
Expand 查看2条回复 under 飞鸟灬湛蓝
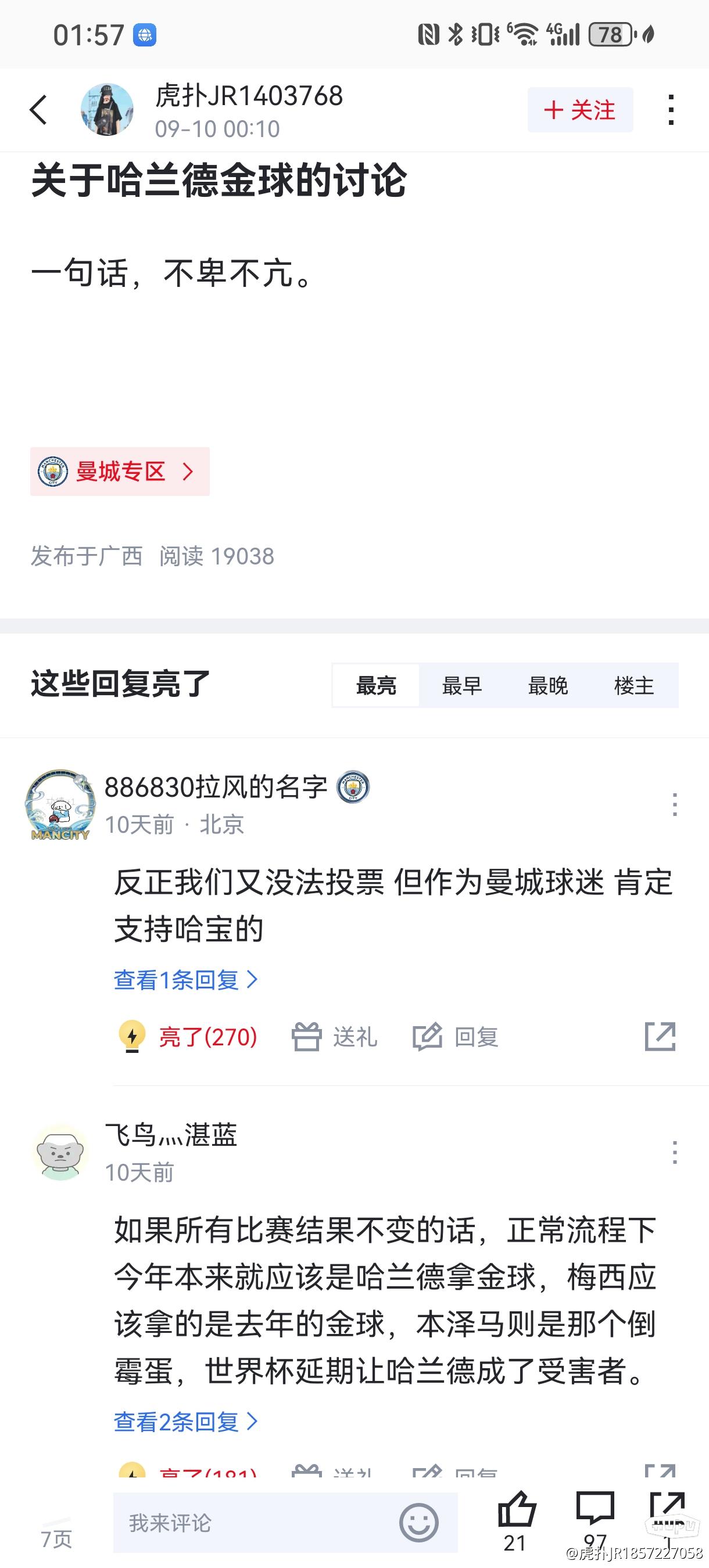point(186,1422)
